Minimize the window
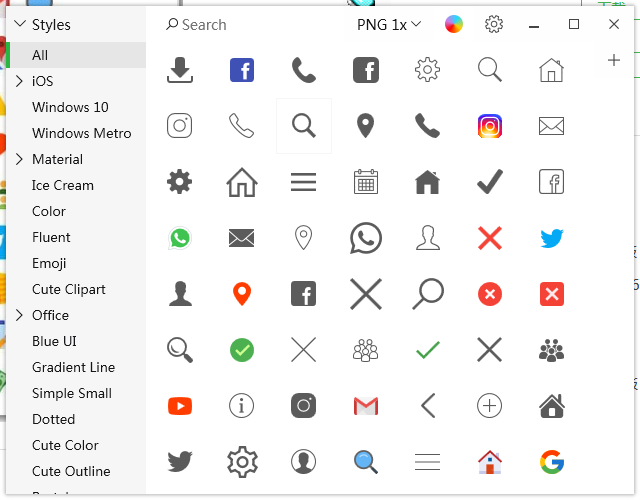 (x=534, y=25)
